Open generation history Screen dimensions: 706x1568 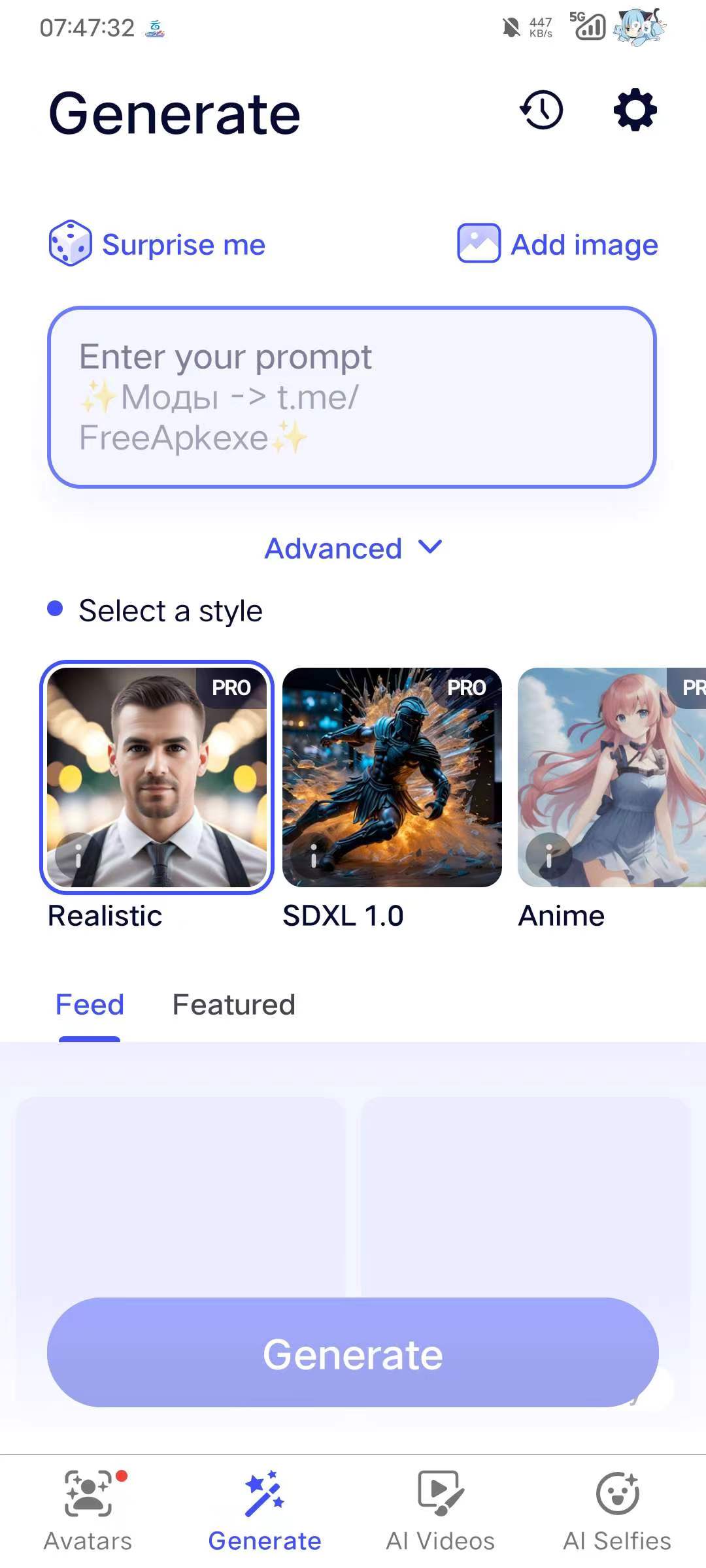tap(541, 110)
